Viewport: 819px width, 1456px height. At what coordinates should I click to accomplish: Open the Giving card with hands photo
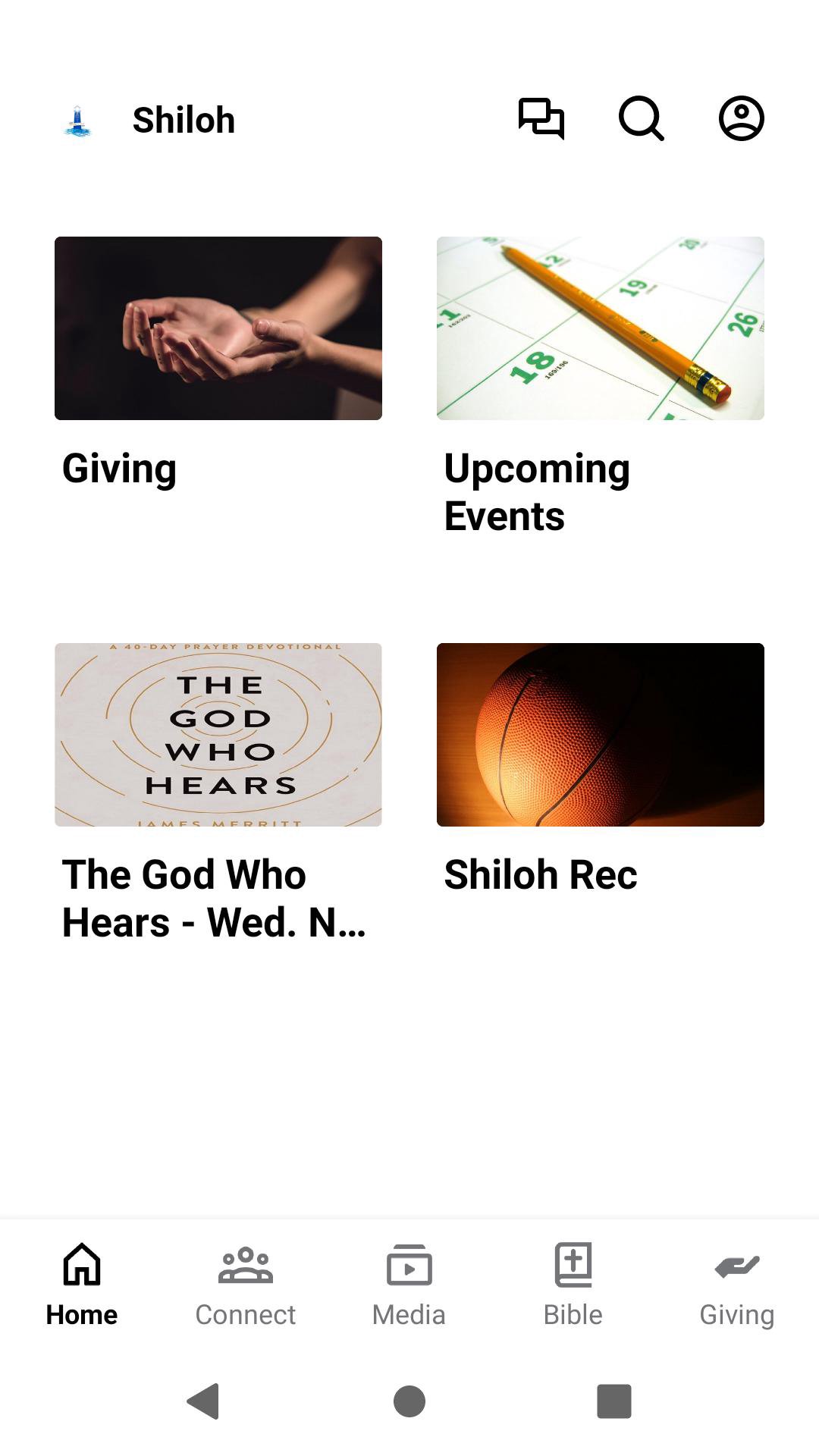click(x=218, y=328)
